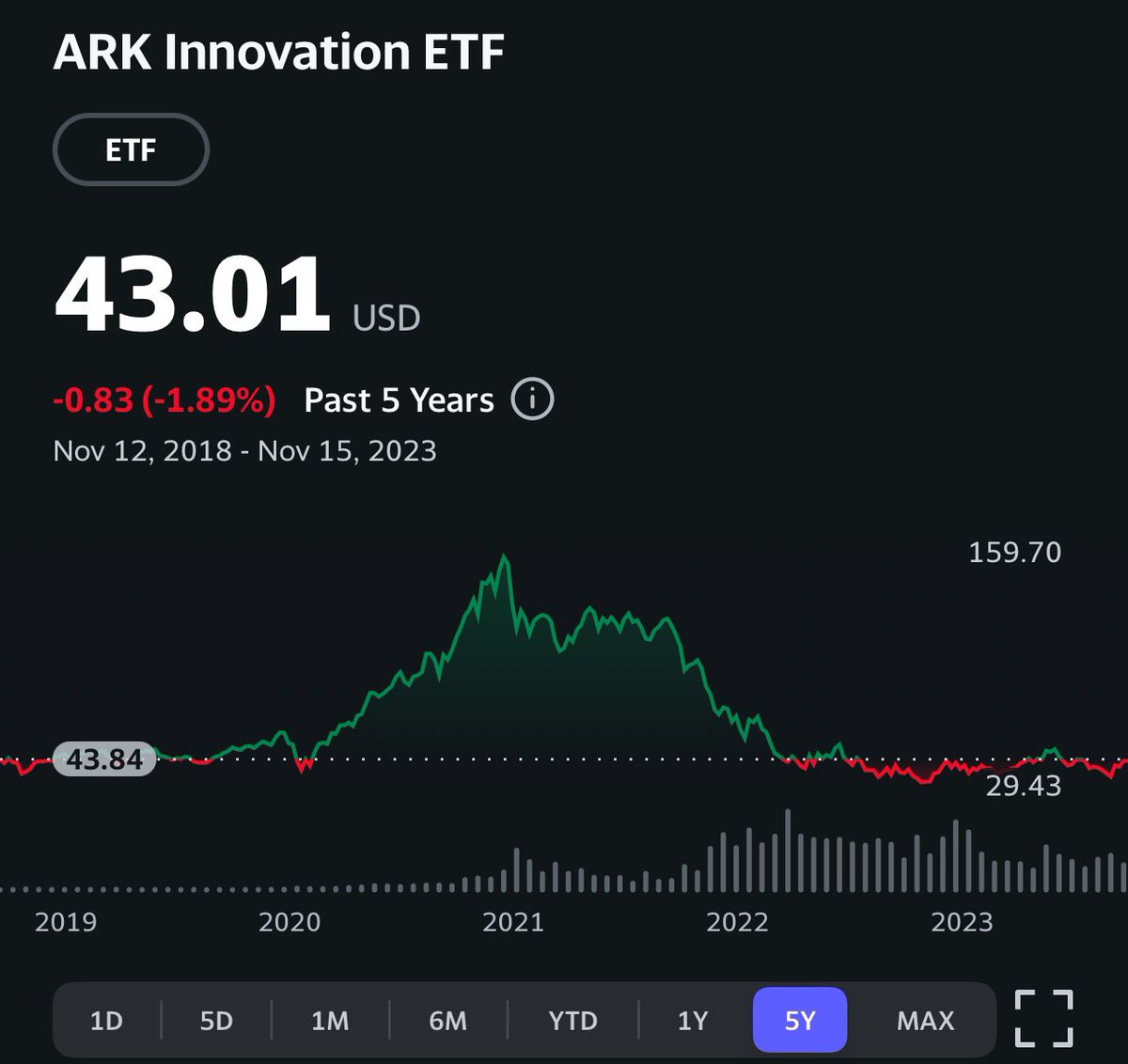
Task: Switch chart range to 1D
Action: pos(106,1020)
